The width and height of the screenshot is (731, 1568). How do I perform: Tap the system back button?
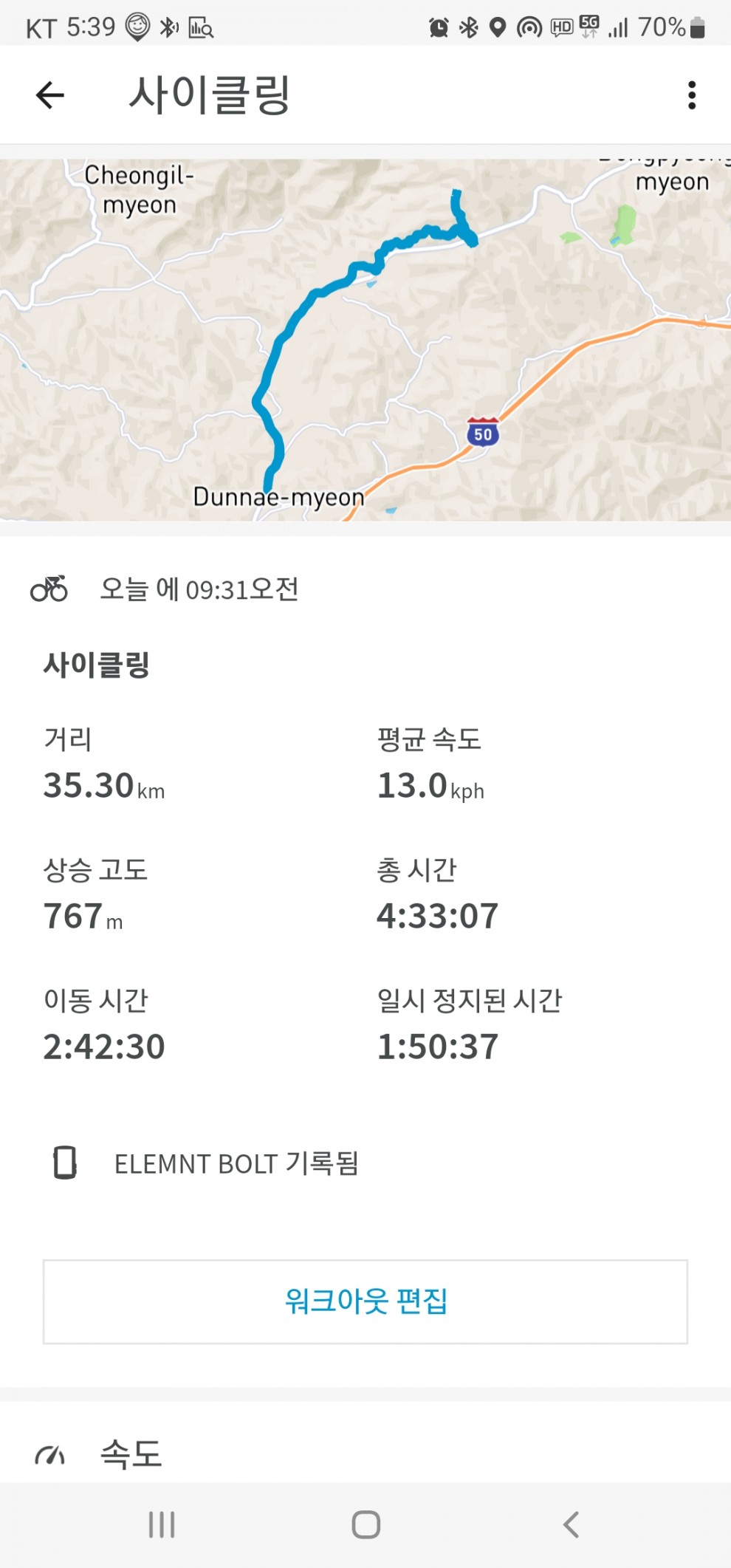(571, 1524)
